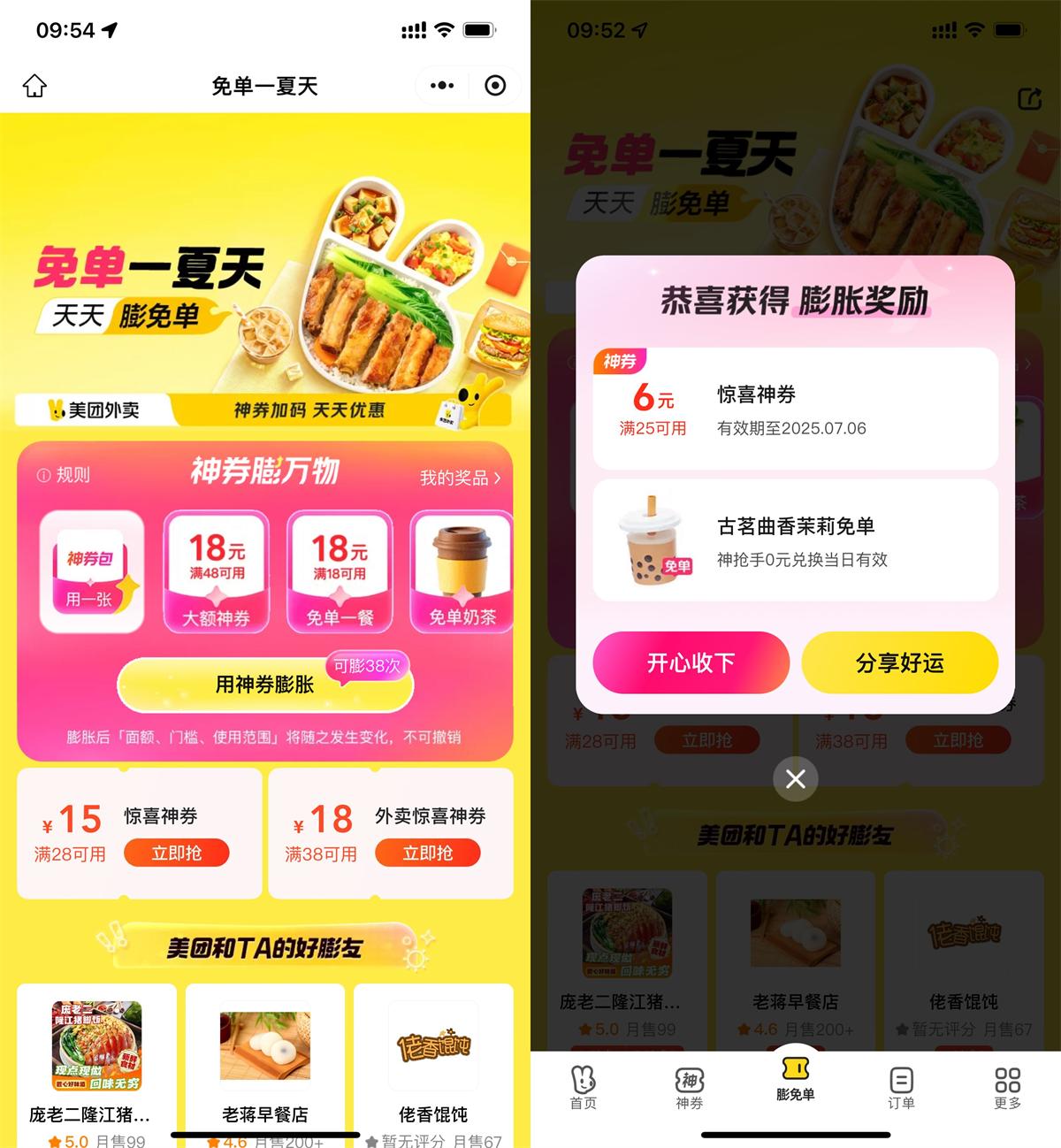Select the 免单奶茶 reward card

462,571
